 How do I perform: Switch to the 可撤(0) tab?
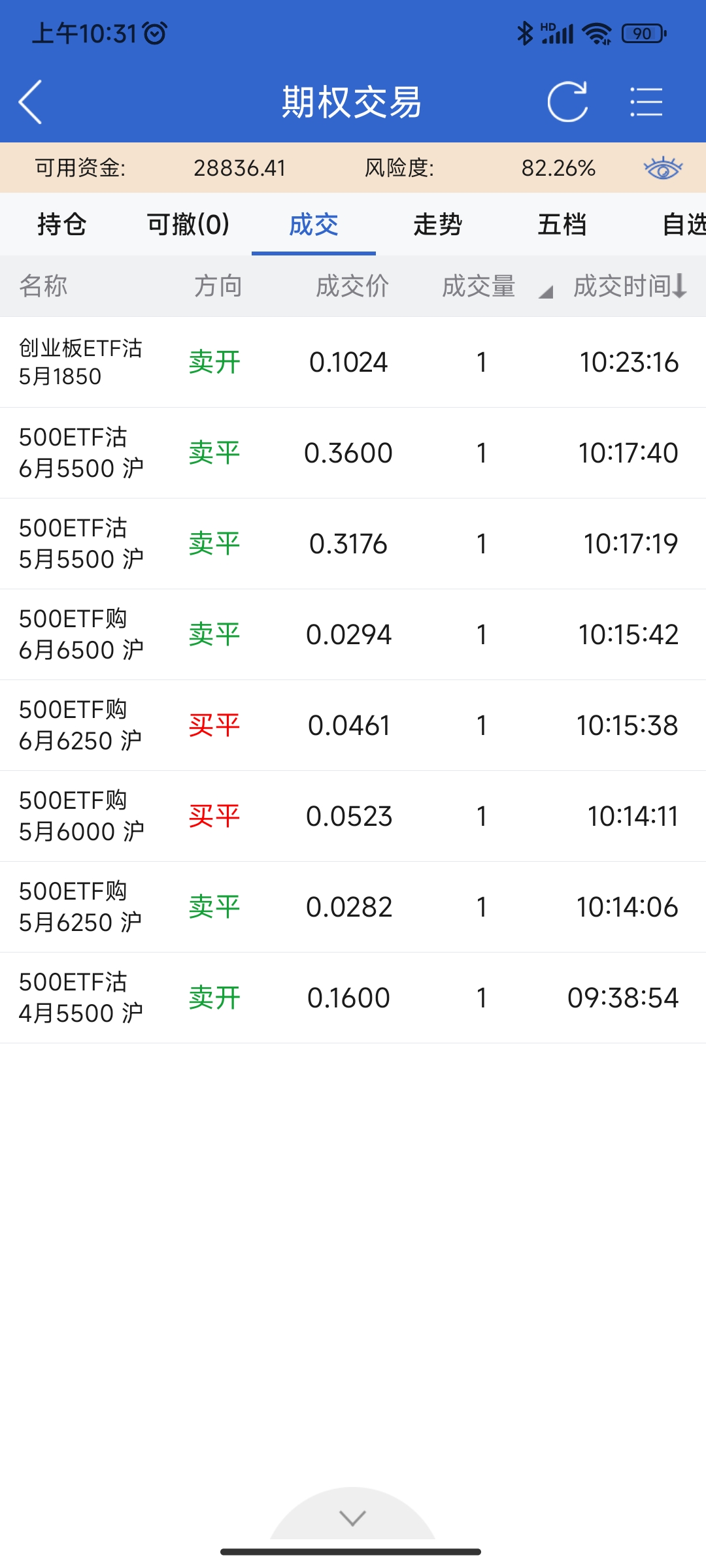(x=188, y=225)
